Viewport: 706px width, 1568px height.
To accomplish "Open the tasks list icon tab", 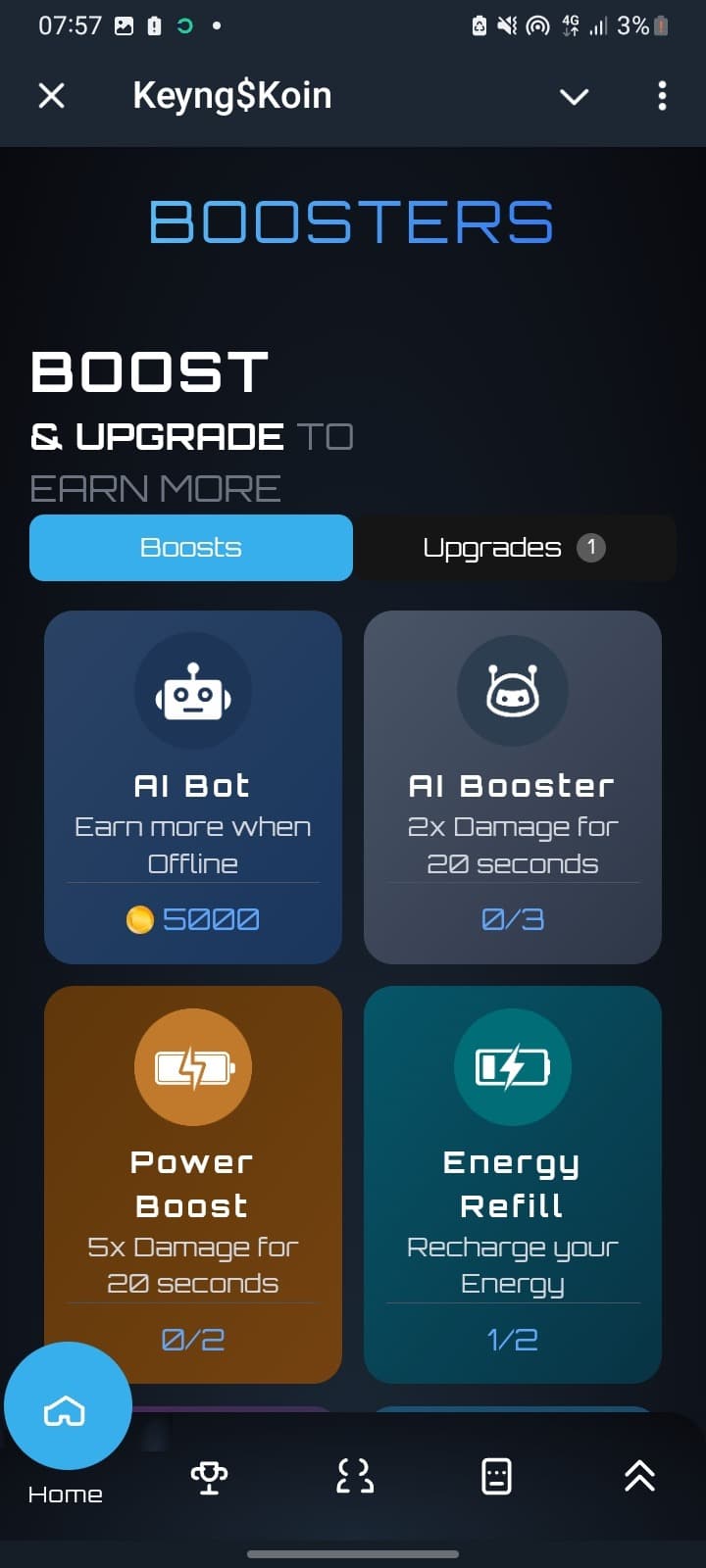I will click(x=496, y=1476).
